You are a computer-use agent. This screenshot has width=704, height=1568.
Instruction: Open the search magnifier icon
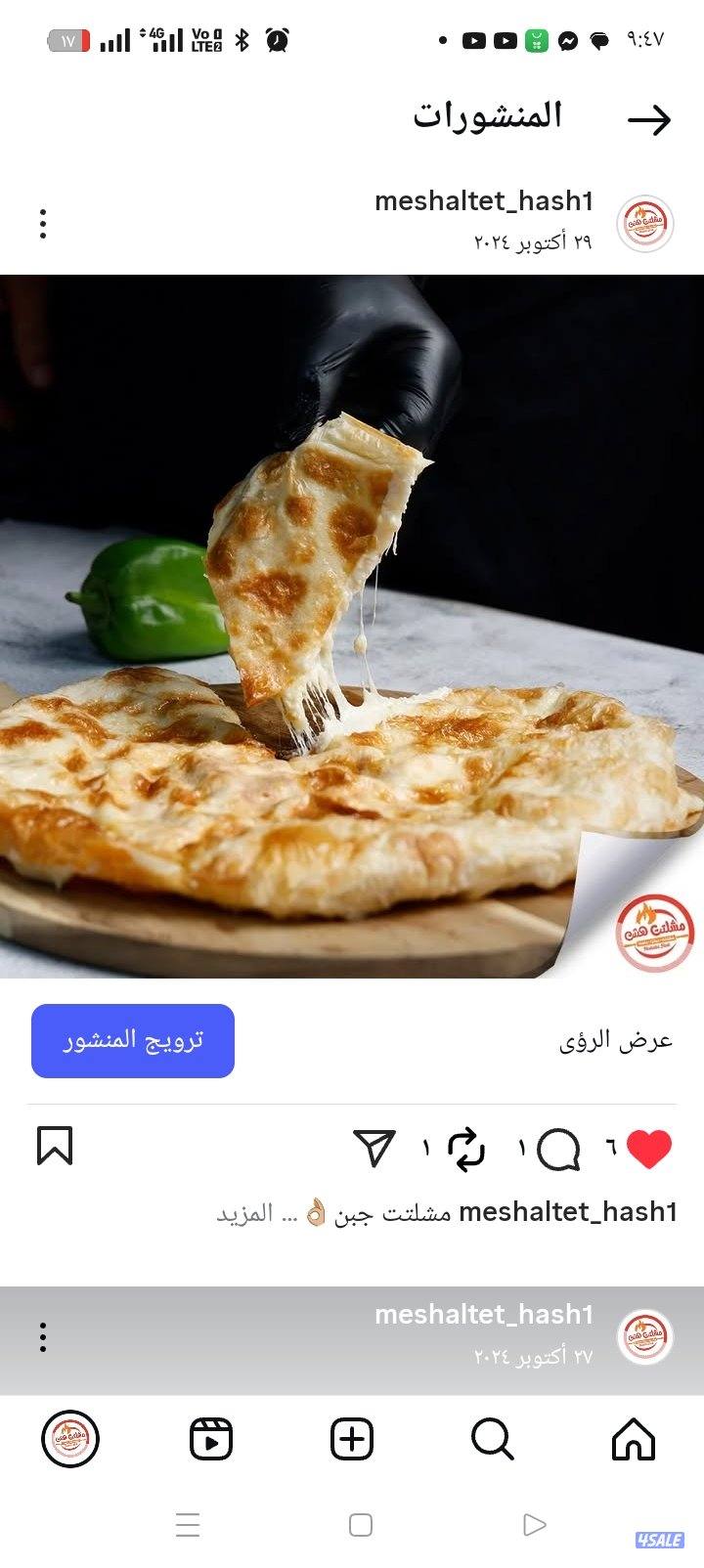[x=492, y=1439]
